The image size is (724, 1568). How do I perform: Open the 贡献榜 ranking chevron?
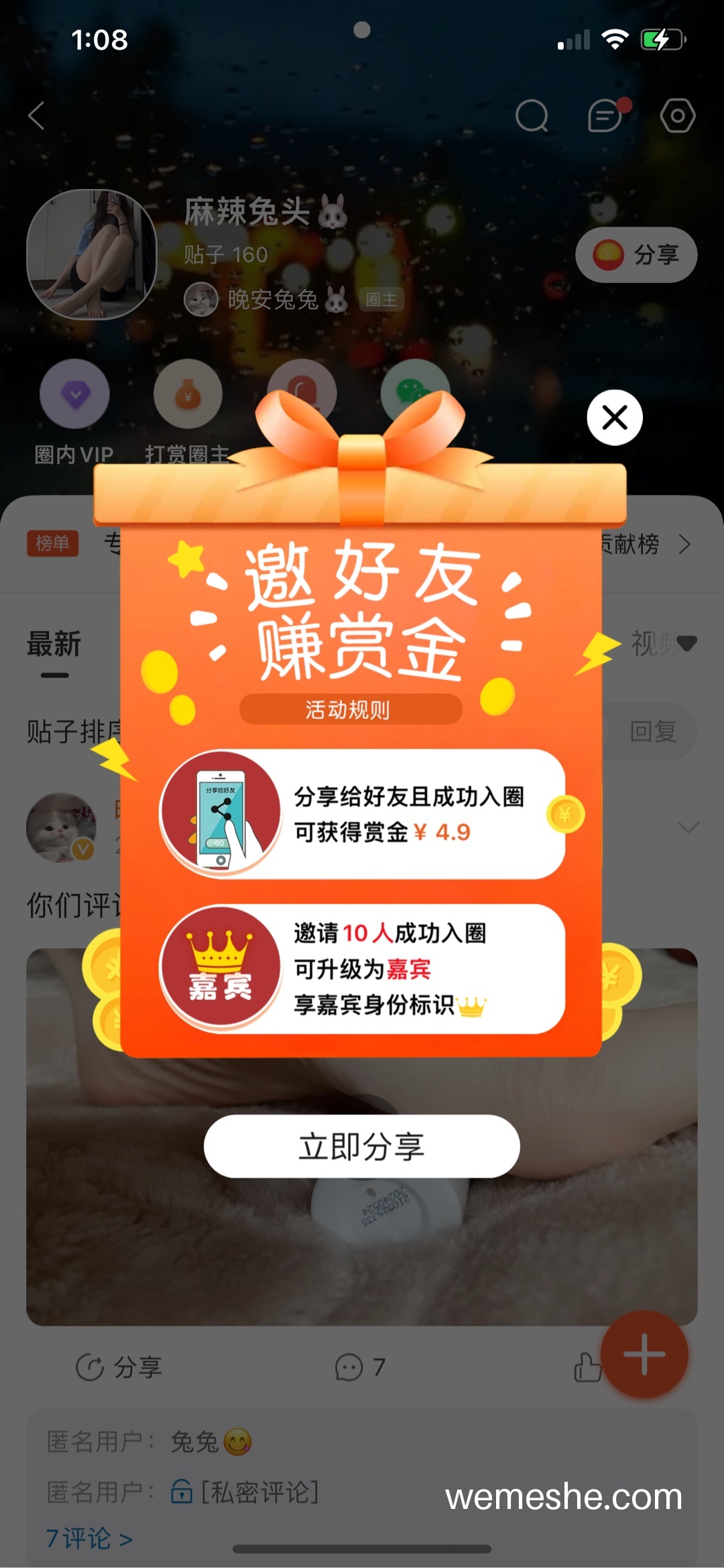pos(684,544)
